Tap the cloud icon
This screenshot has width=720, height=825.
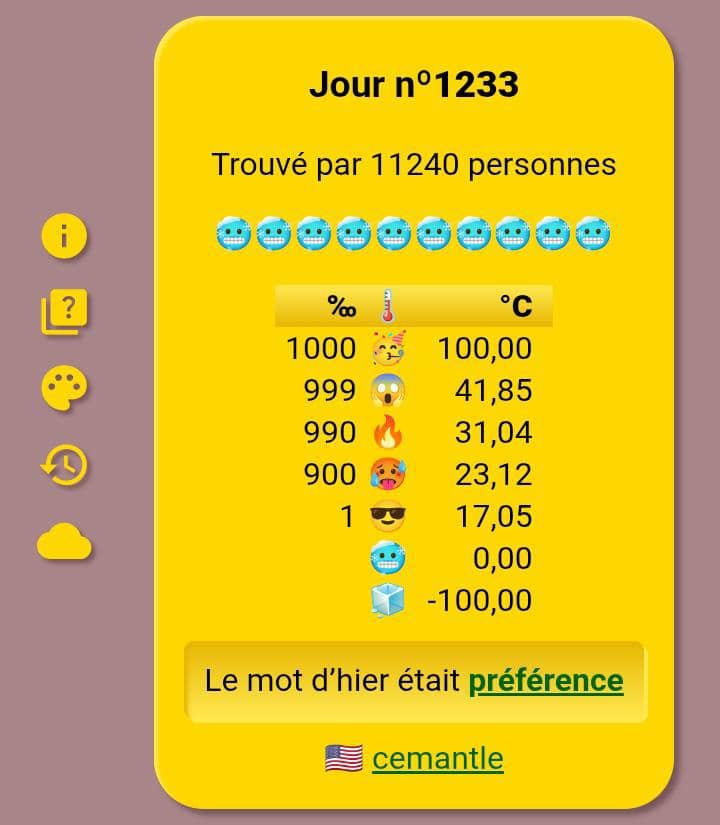pyautogui.click(x=65, y=543)
